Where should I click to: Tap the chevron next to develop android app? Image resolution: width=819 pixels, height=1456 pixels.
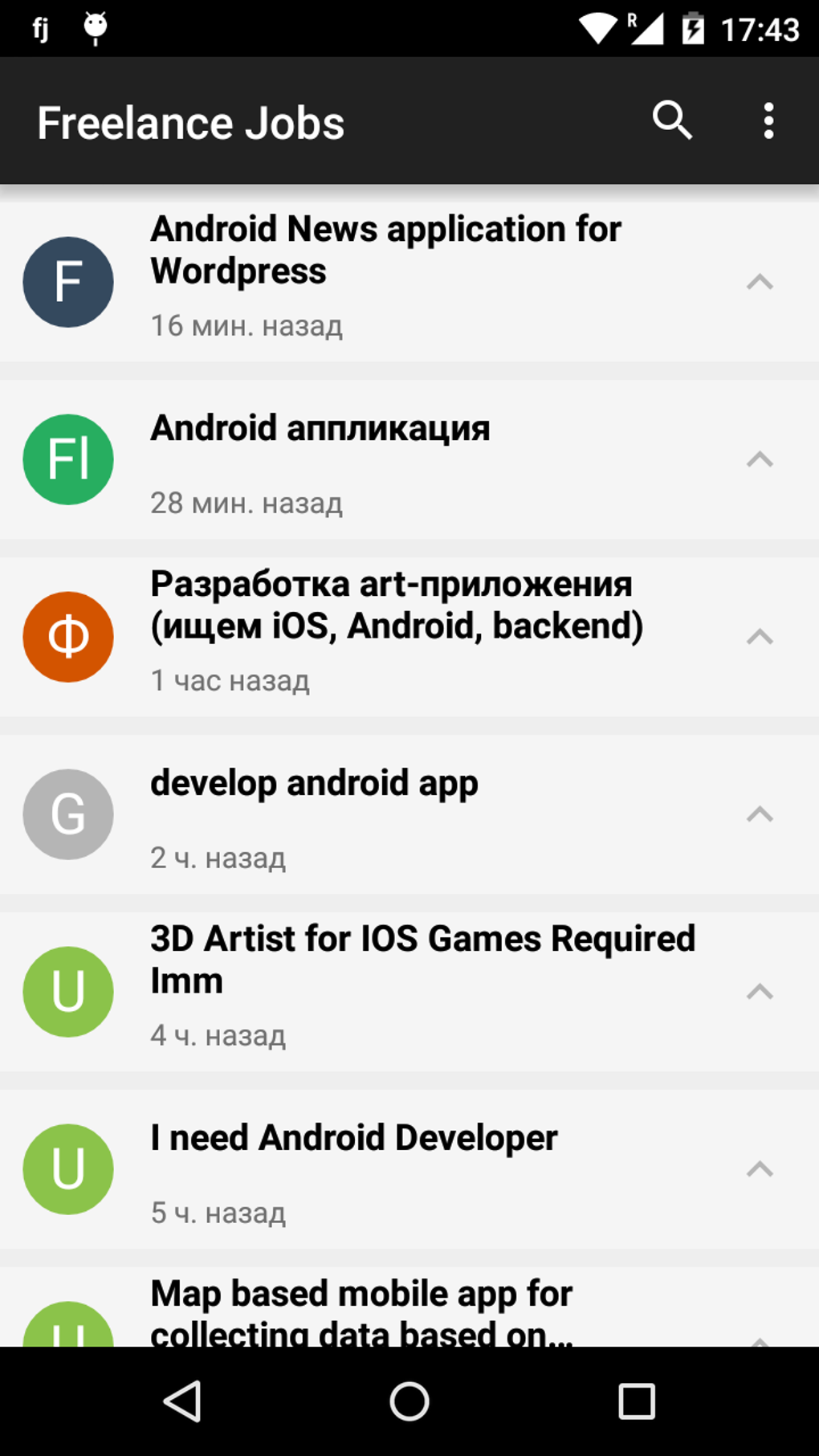(760, 814)
